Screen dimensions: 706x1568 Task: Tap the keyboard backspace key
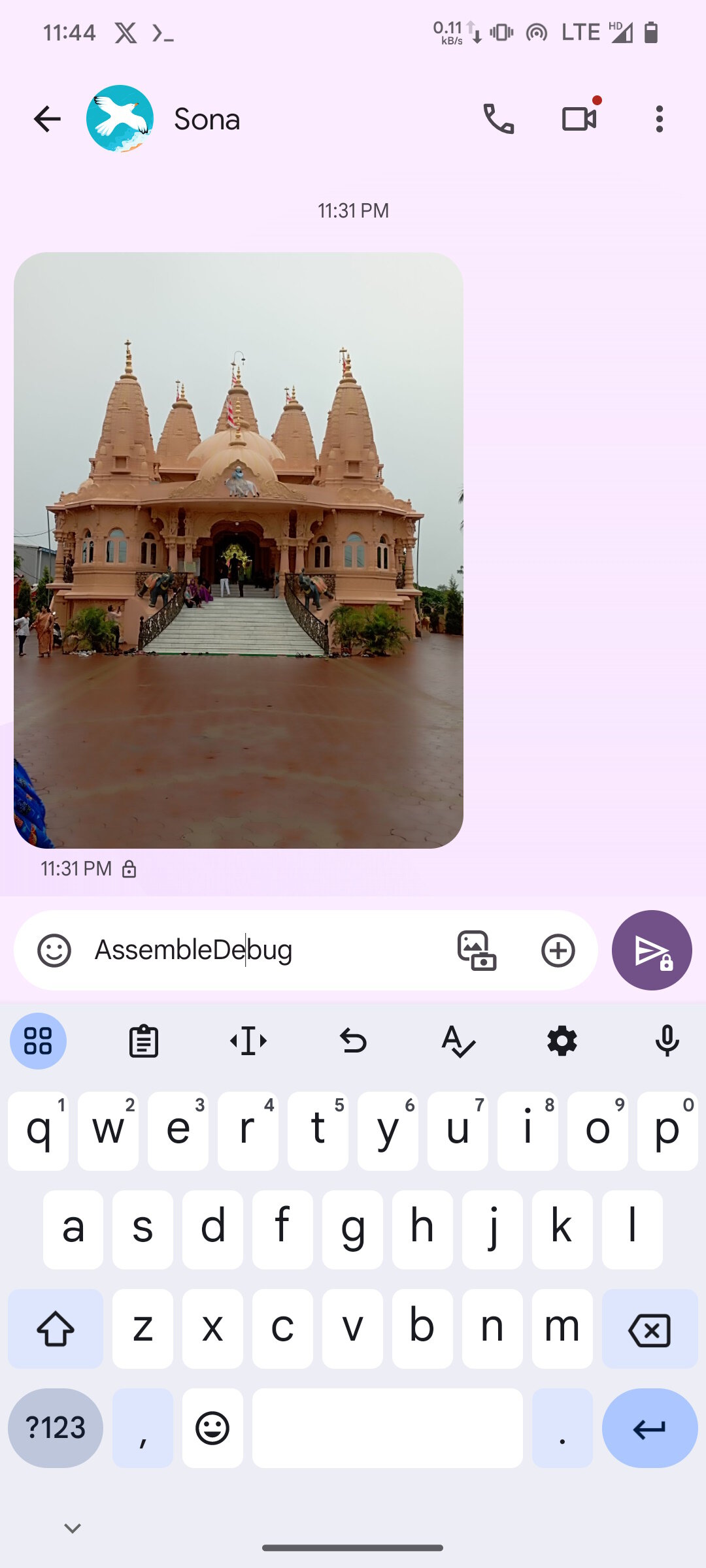click(649, 1330)
